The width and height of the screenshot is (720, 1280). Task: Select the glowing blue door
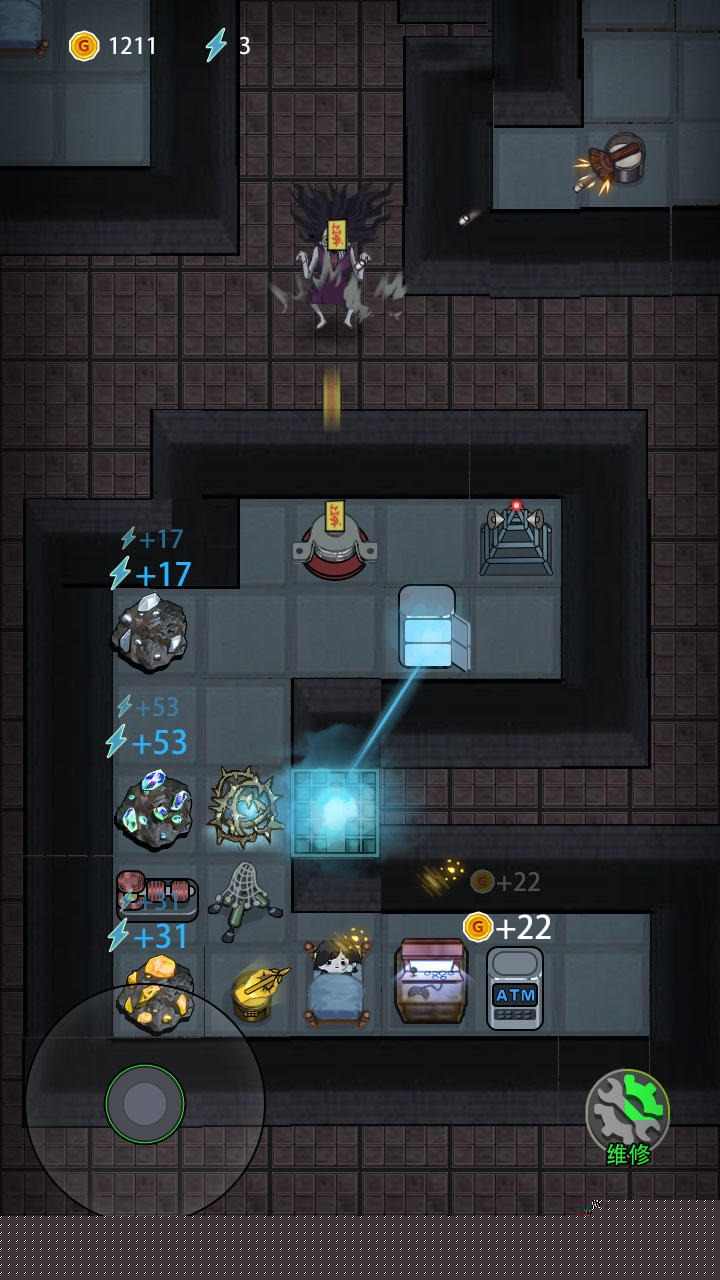(x=335, y=811)
